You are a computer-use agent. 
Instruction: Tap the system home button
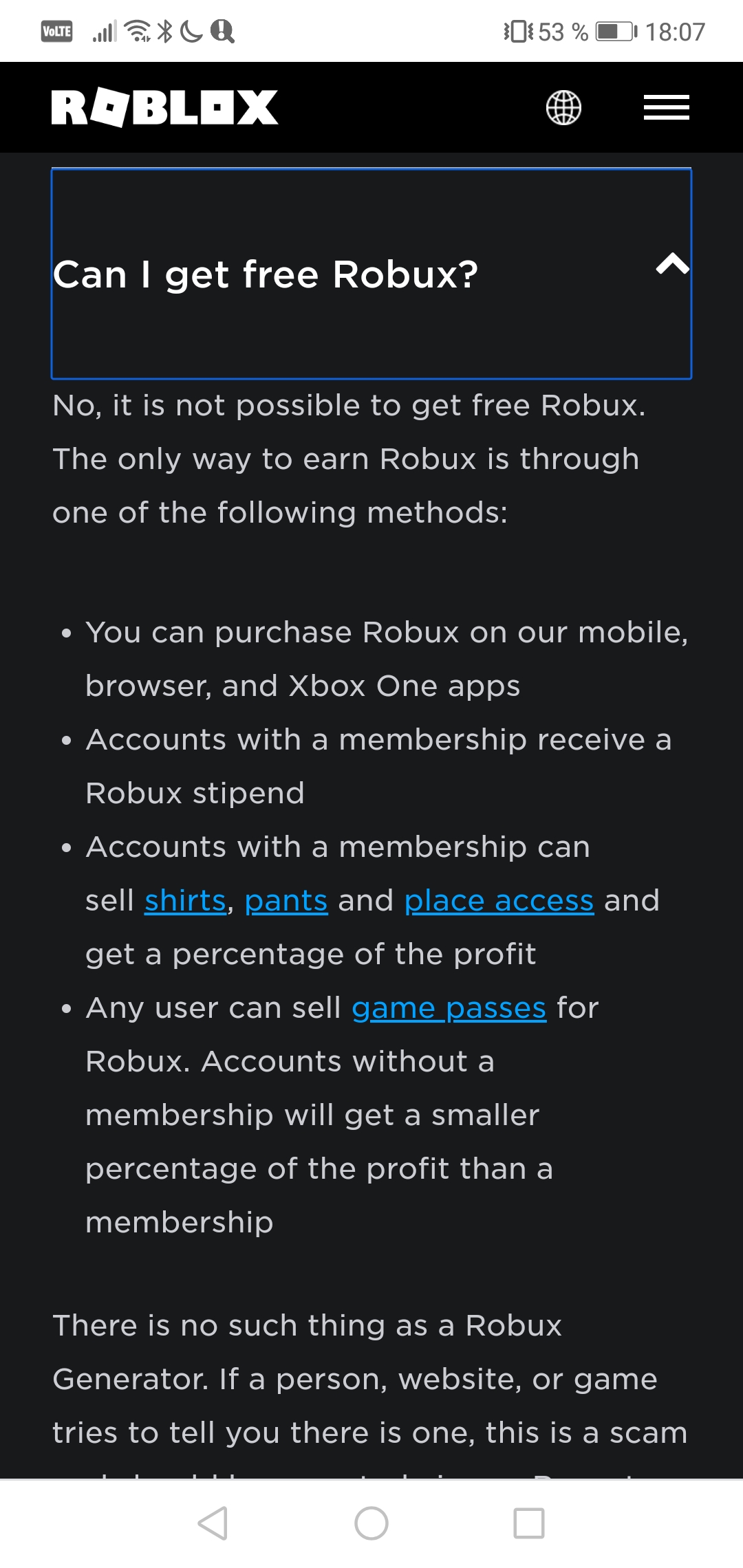pyautogui.click(x=371, y=1523)
